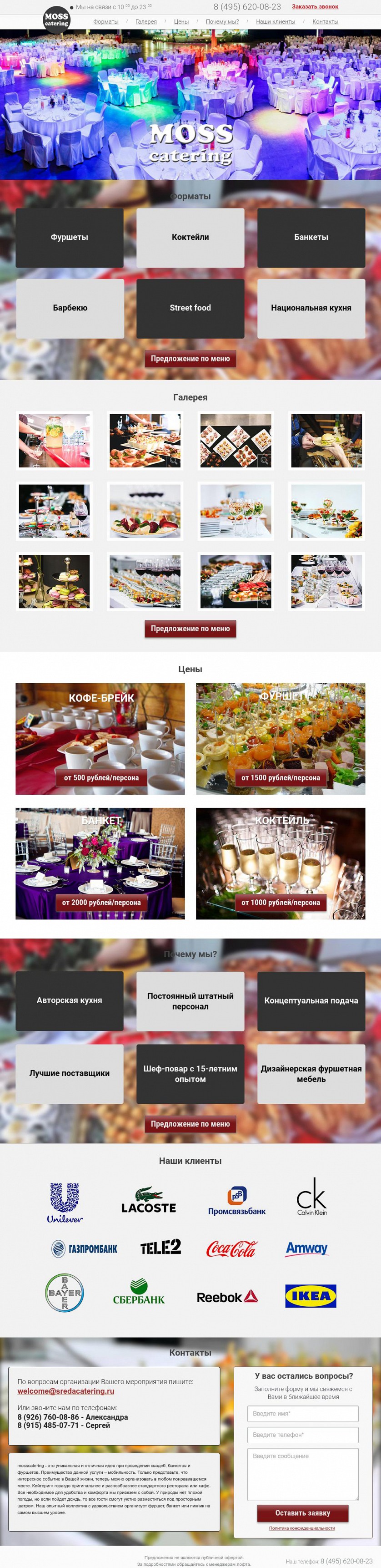Jump to 'Почему мы?' section link
This screenshot has width=381, height=1568.
(222, 21)
